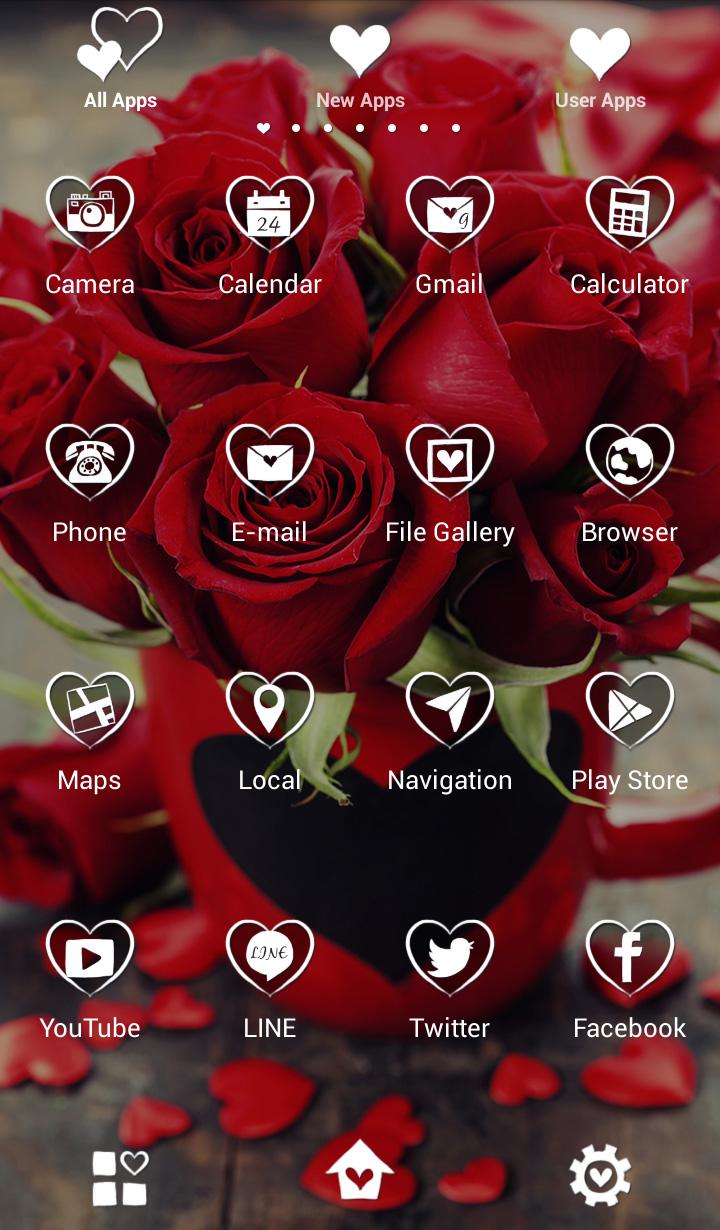The height and width of the screenshot is (1230, 720).
Task: Open the Camera app
Action: tap(90, 214)
